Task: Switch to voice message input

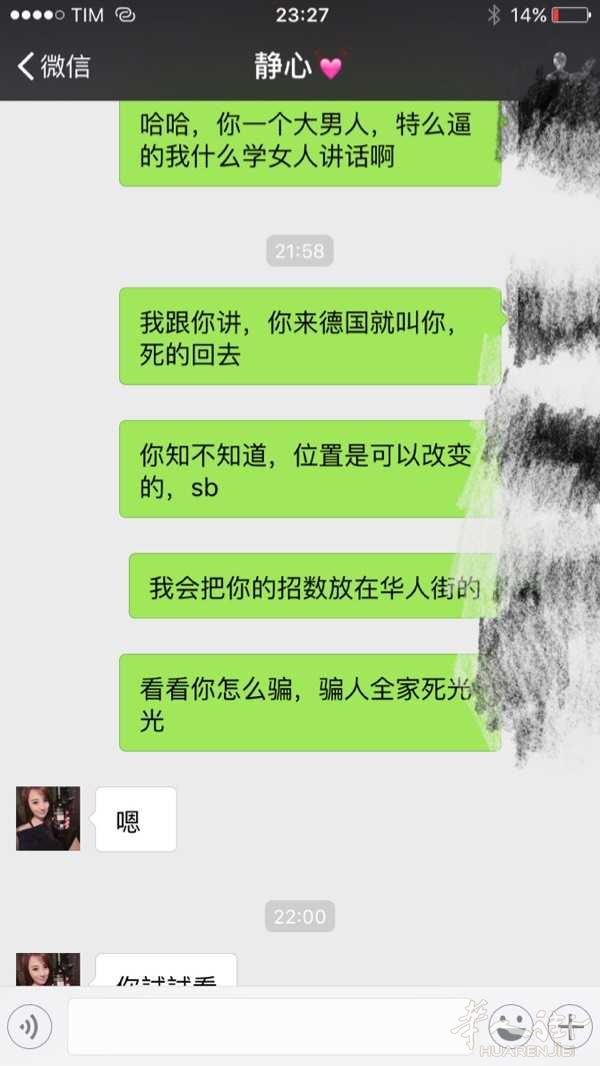Action: [x=30, y=1025]
